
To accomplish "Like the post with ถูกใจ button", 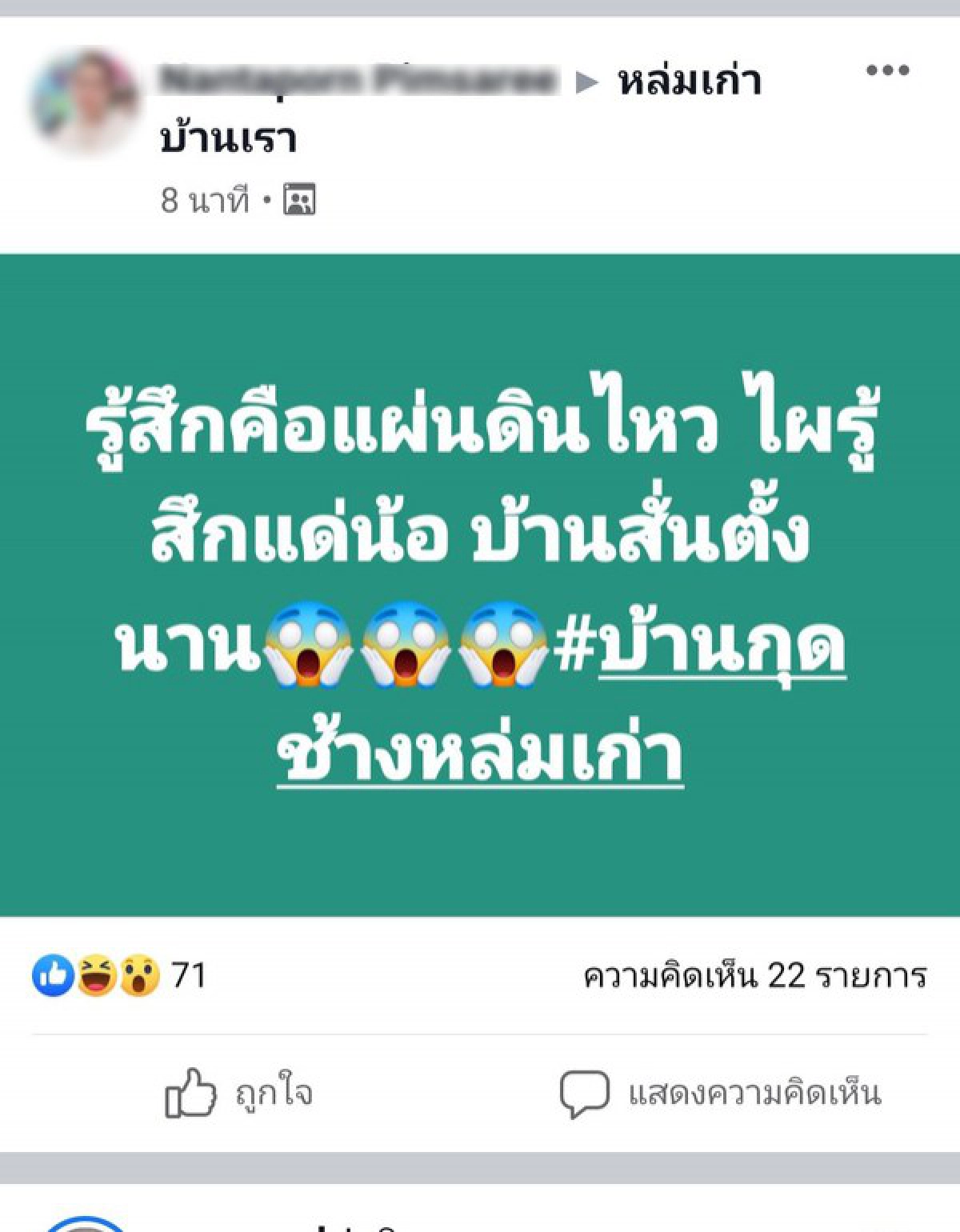I will point(238,1093).
